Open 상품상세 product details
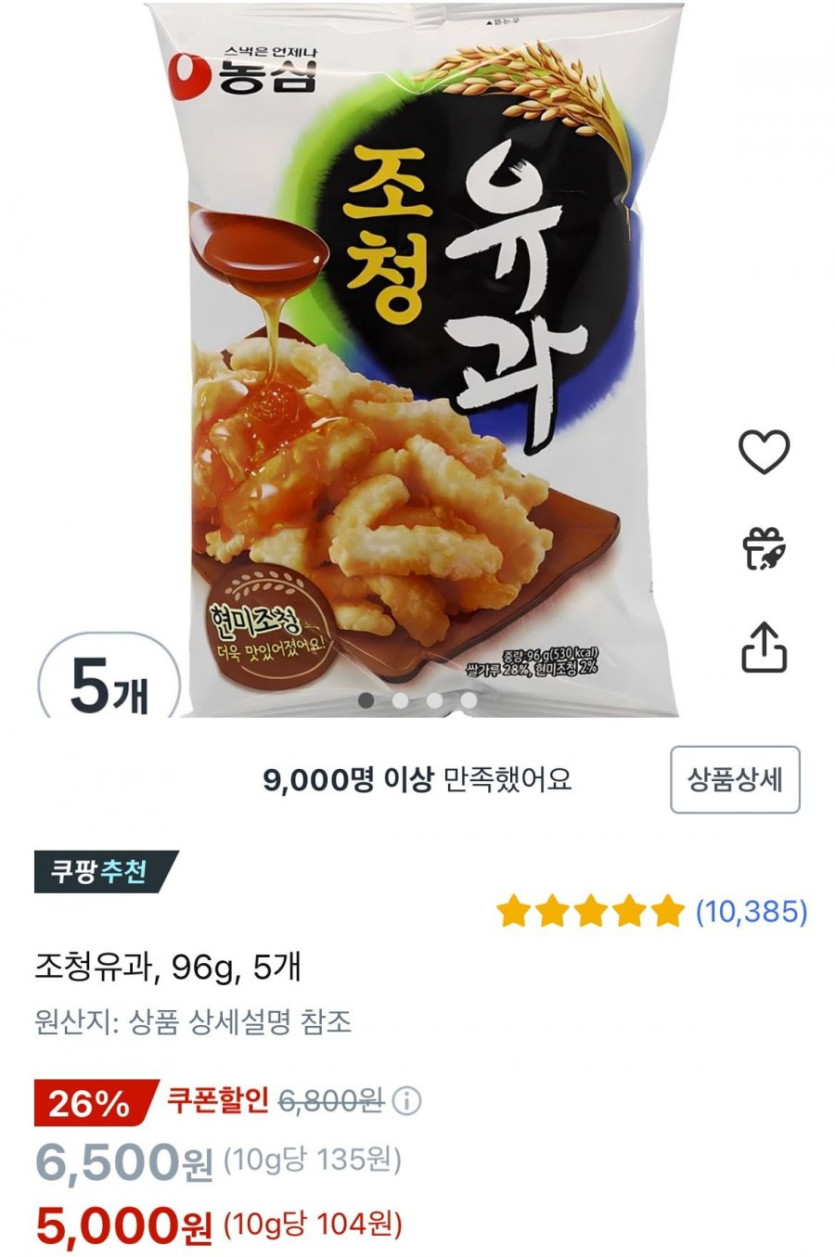This screenshot has height=1257, width=835. pyautogui.click(x=735, y=780)
